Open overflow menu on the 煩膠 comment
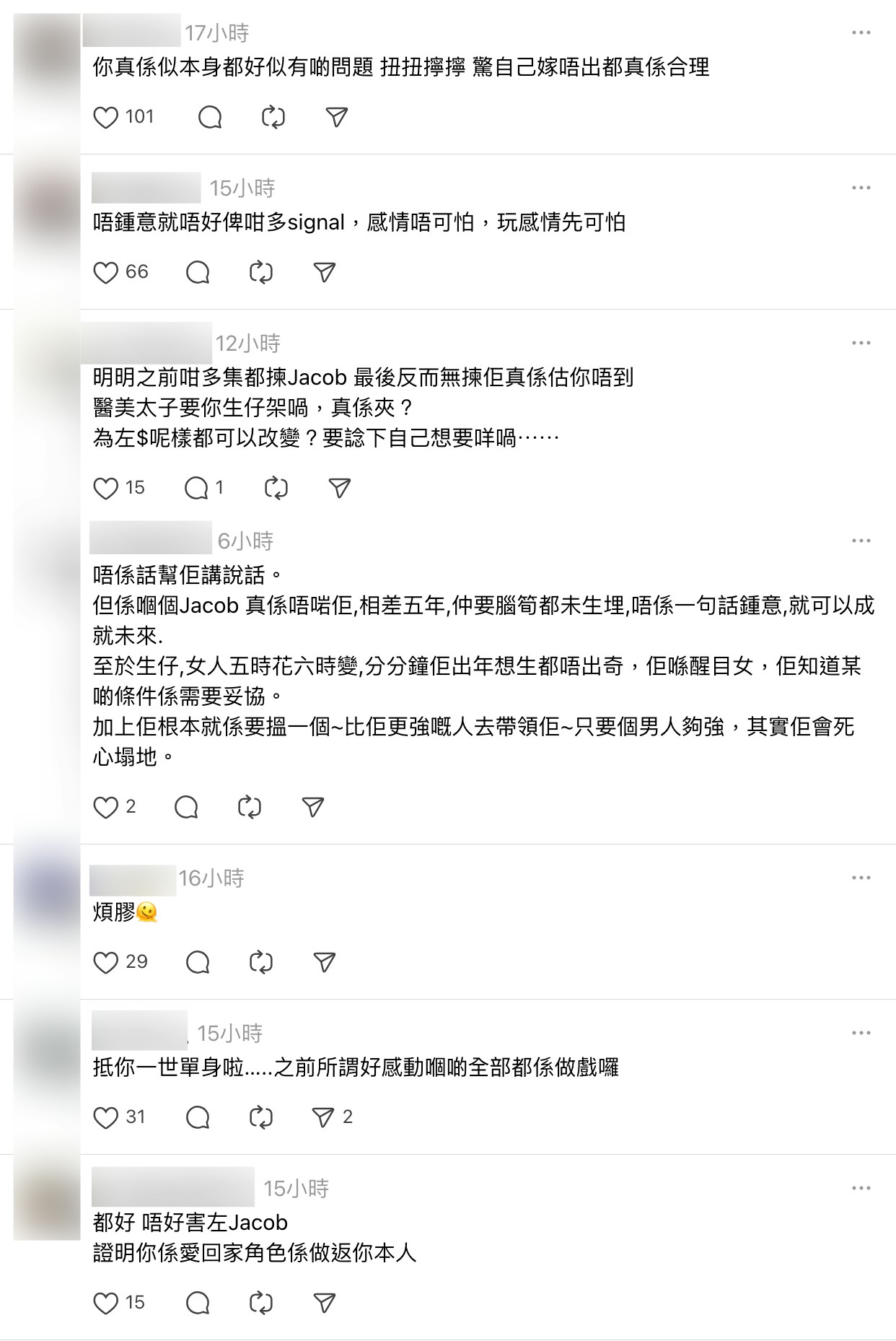Screen dimensions: 896x1341 (x=861, y=878)
